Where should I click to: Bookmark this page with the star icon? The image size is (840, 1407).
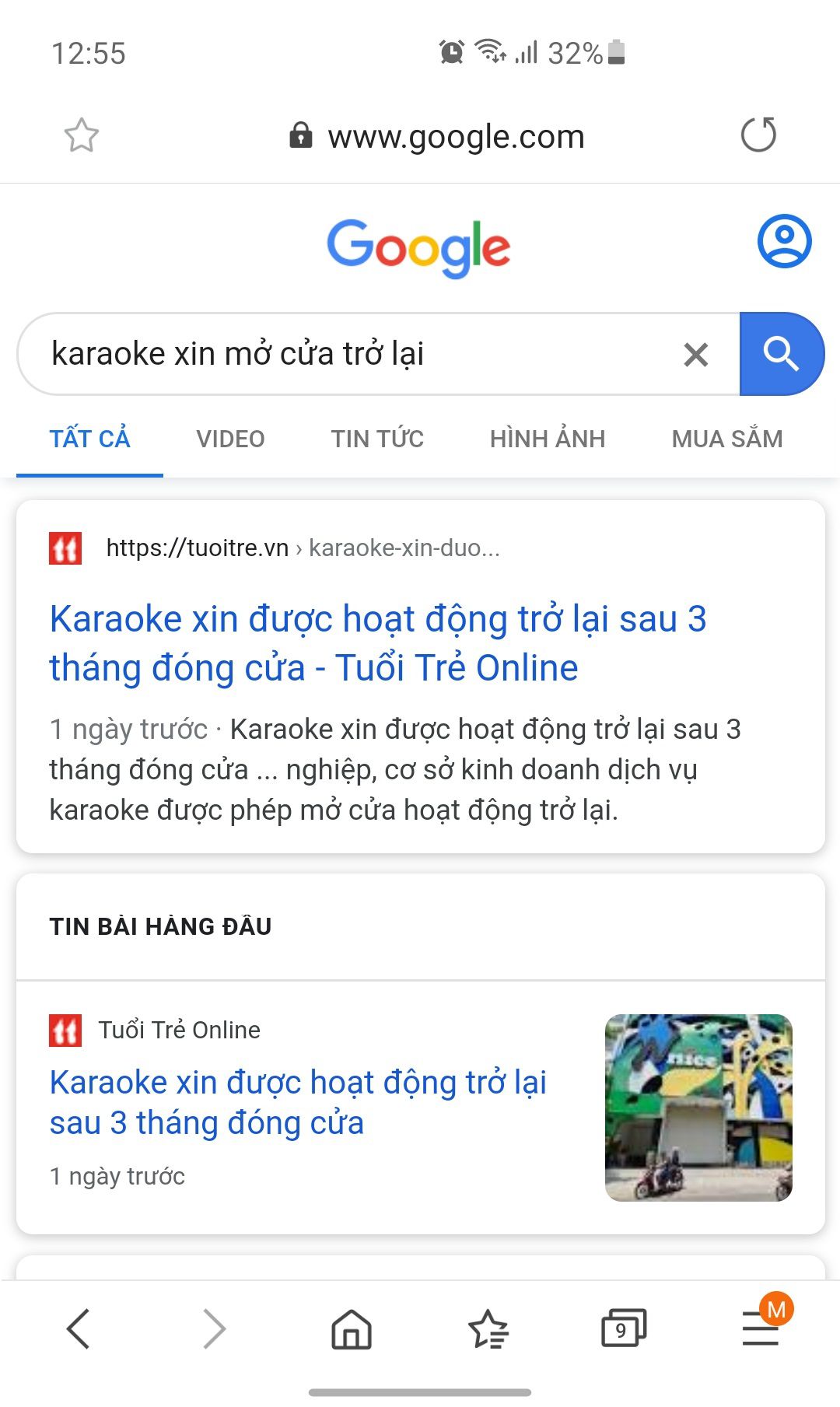coord(81,135)
